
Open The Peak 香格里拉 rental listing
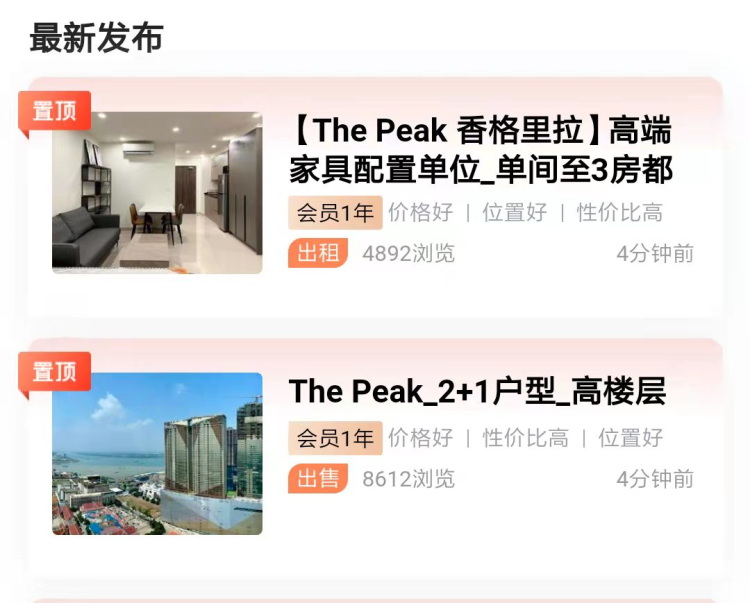pos(480,150)
